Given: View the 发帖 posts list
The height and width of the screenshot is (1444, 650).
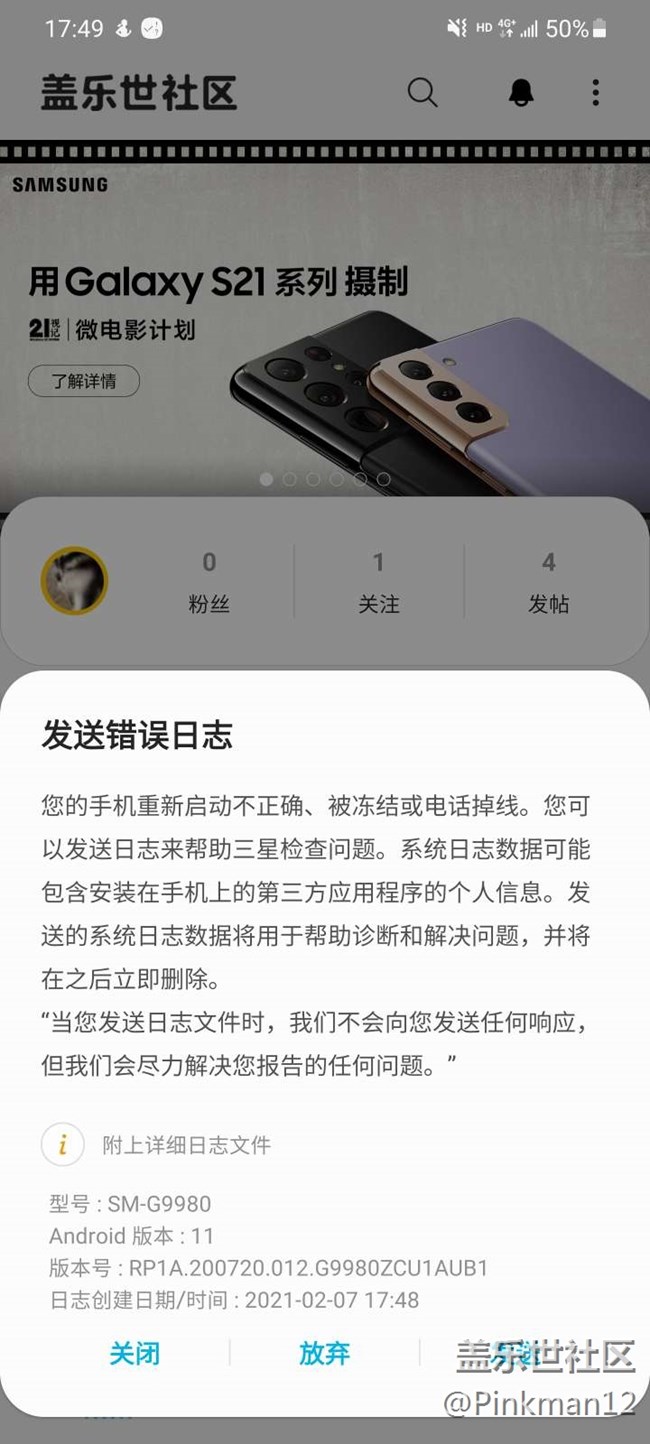Looking at the screenshot, I should [x=548, y=582].
